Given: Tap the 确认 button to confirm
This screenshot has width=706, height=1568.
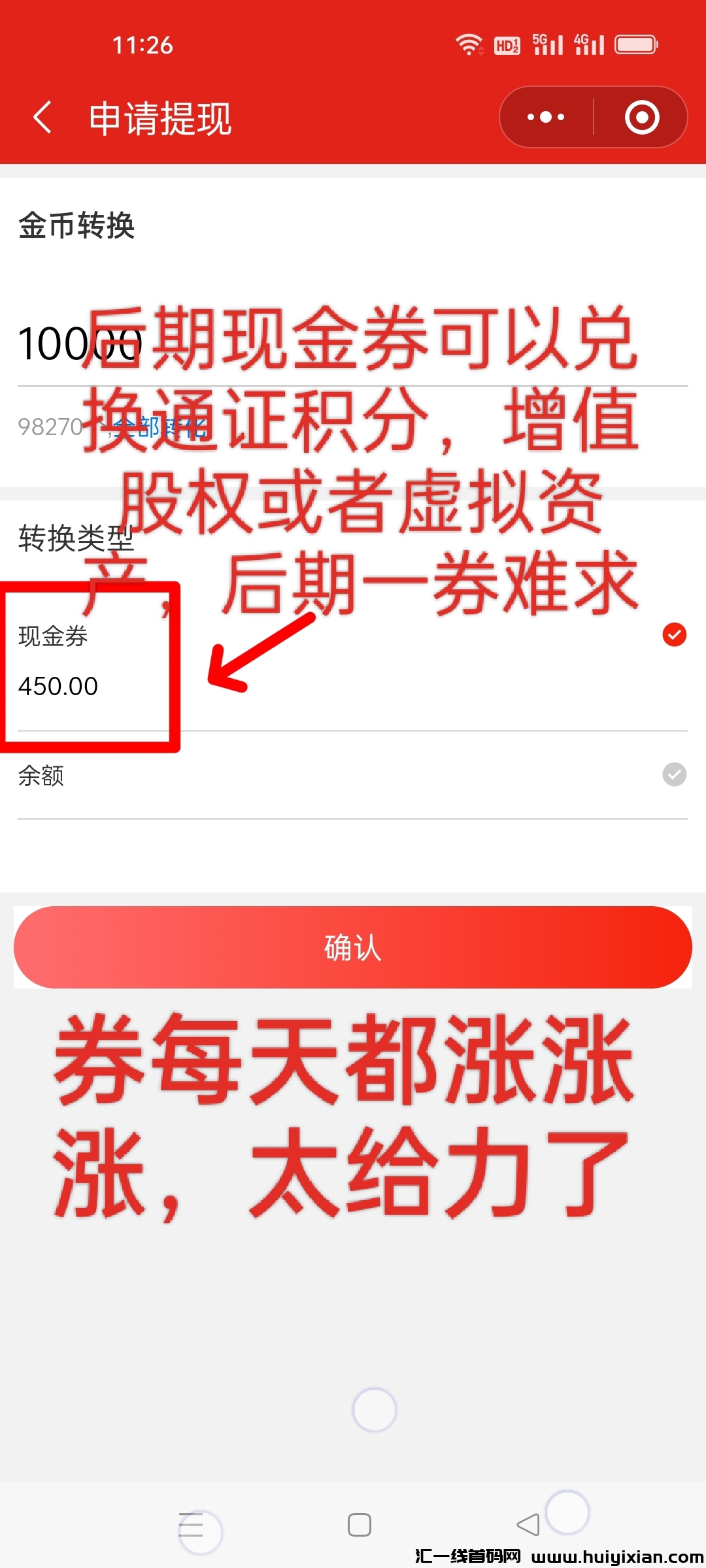Looking at the screenshot, I should [x=353, y=947].
